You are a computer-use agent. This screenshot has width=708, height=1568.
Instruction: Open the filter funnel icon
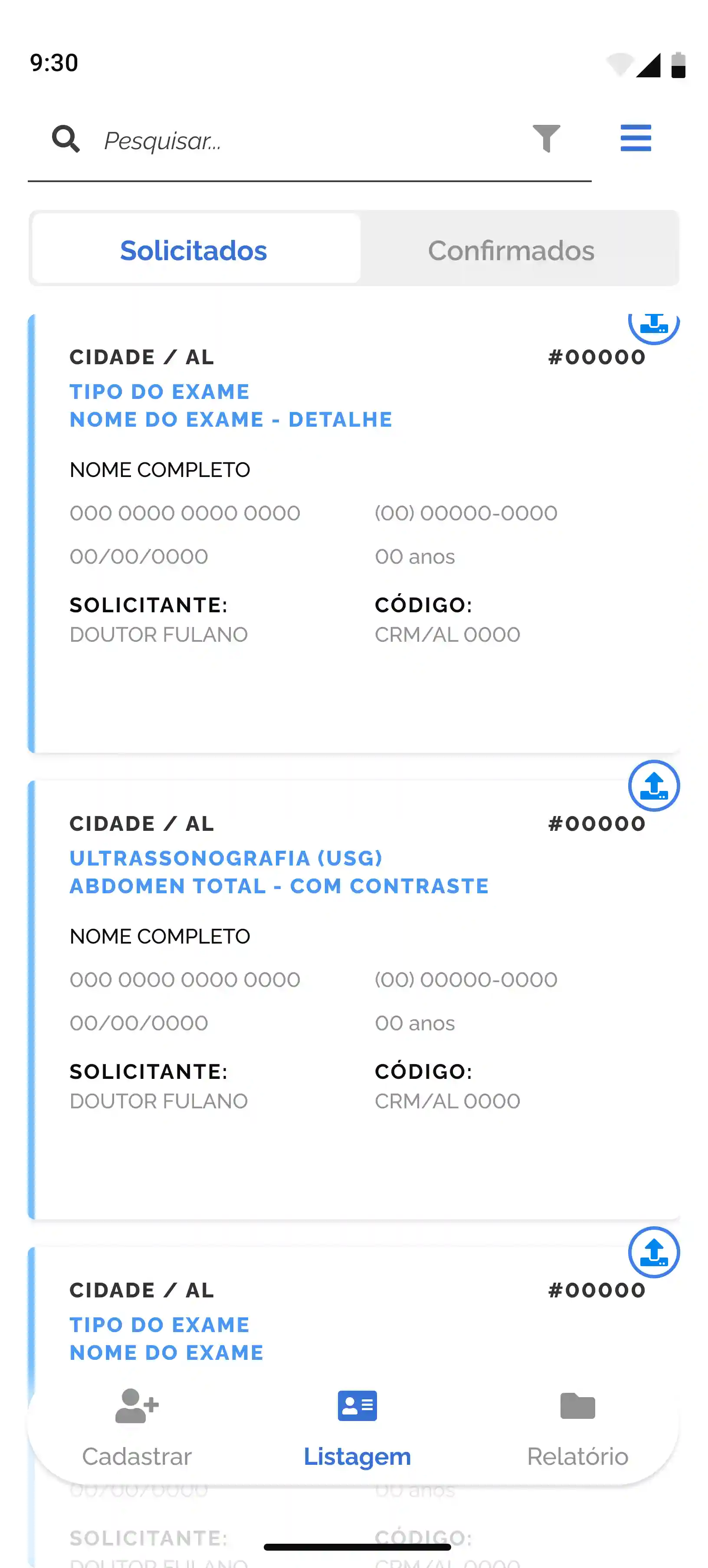pos(546,139)
